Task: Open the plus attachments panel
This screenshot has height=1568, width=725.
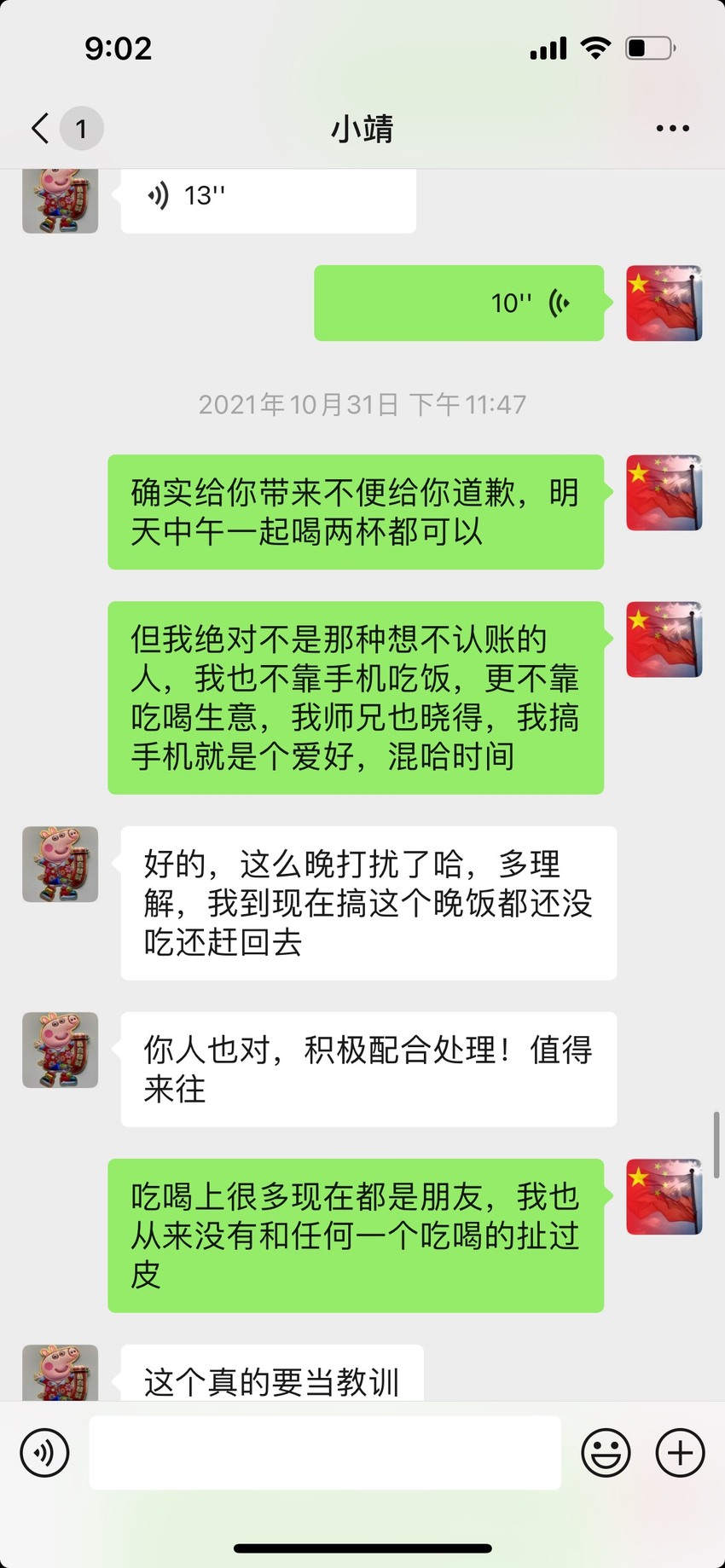Action: point(680,1453)
